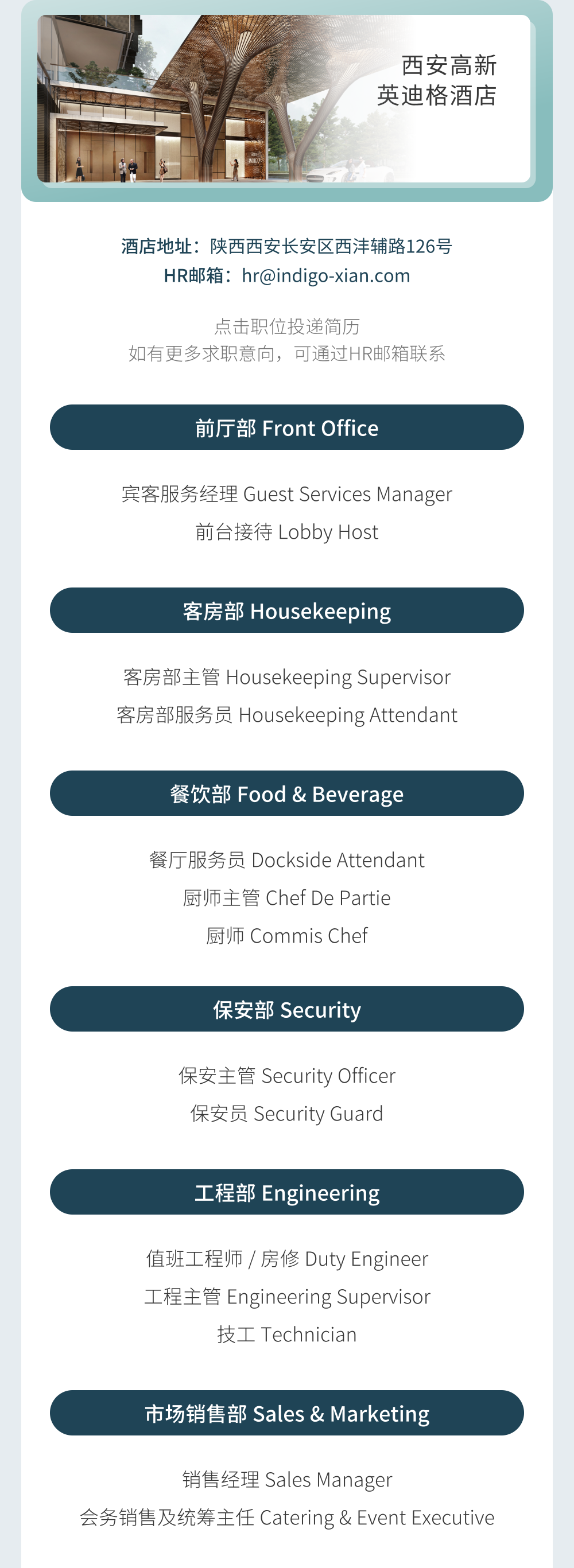Image resolution: width=574 pixels, height=1568 pixels.
Task: Open the Security Officer job
Action: click(x=286, y=1076)
